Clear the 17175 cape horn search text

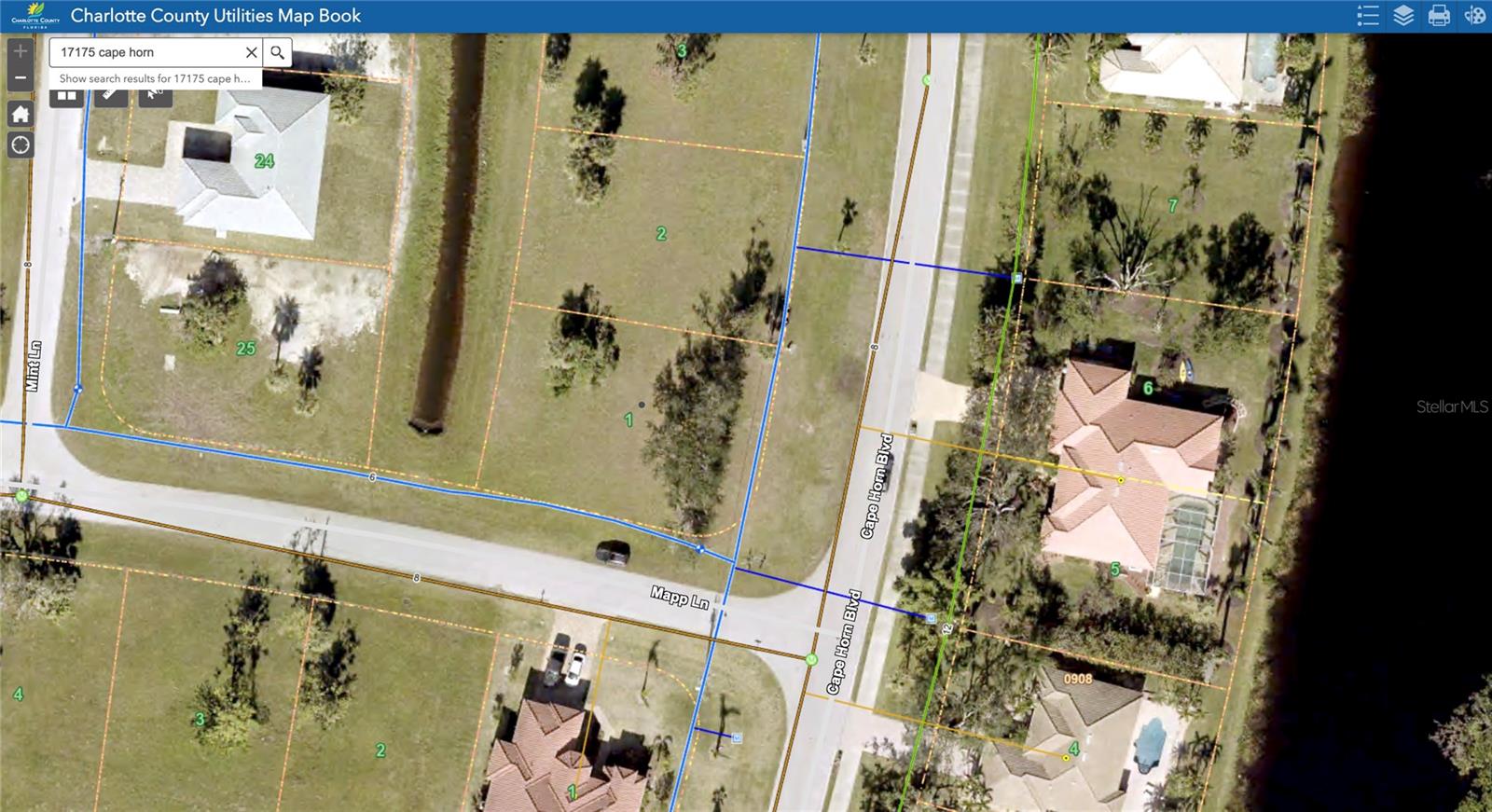[251, 52]
